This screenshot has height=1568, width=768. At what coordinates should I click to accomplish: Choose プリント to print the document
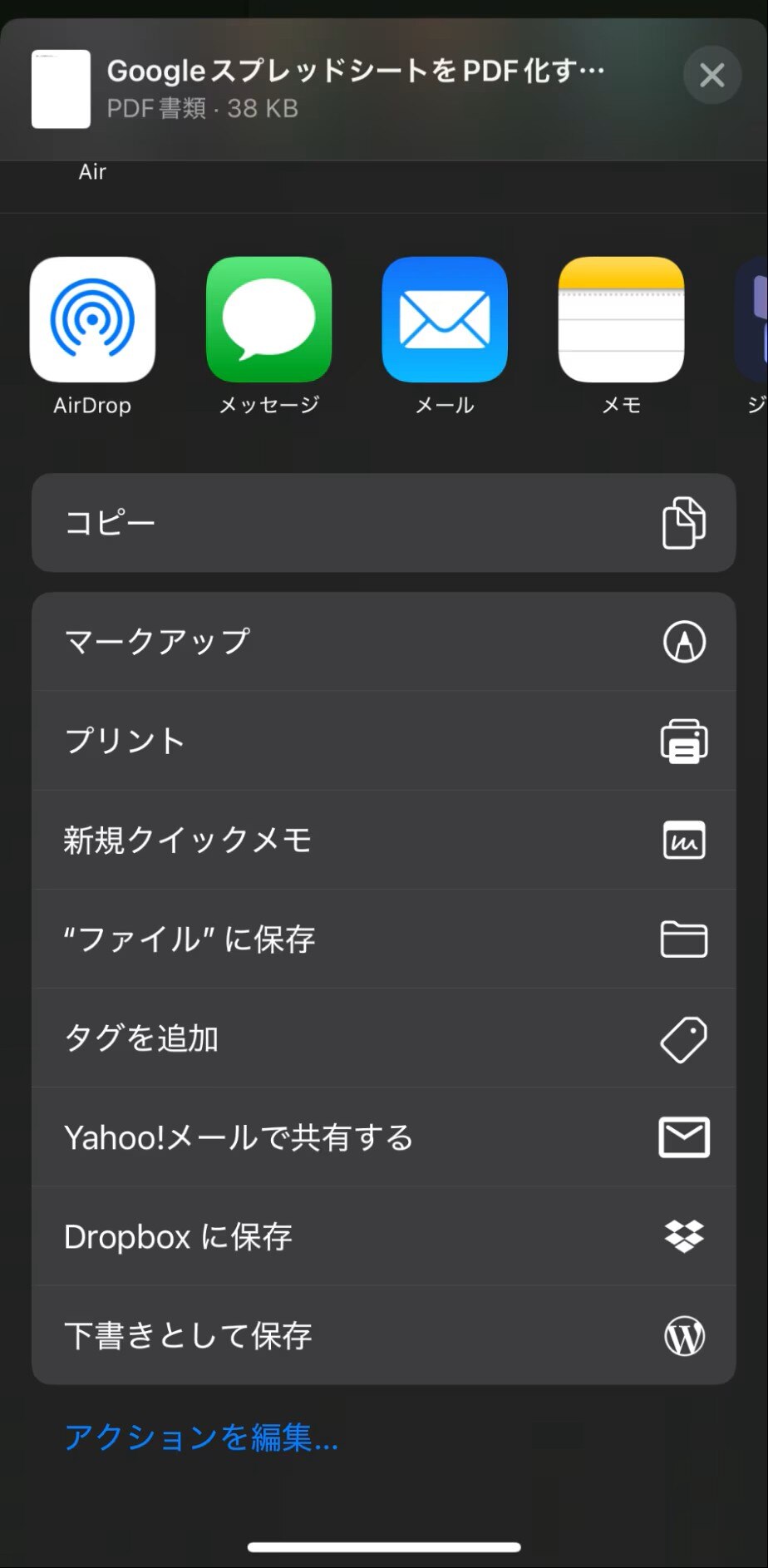point(383,740)
